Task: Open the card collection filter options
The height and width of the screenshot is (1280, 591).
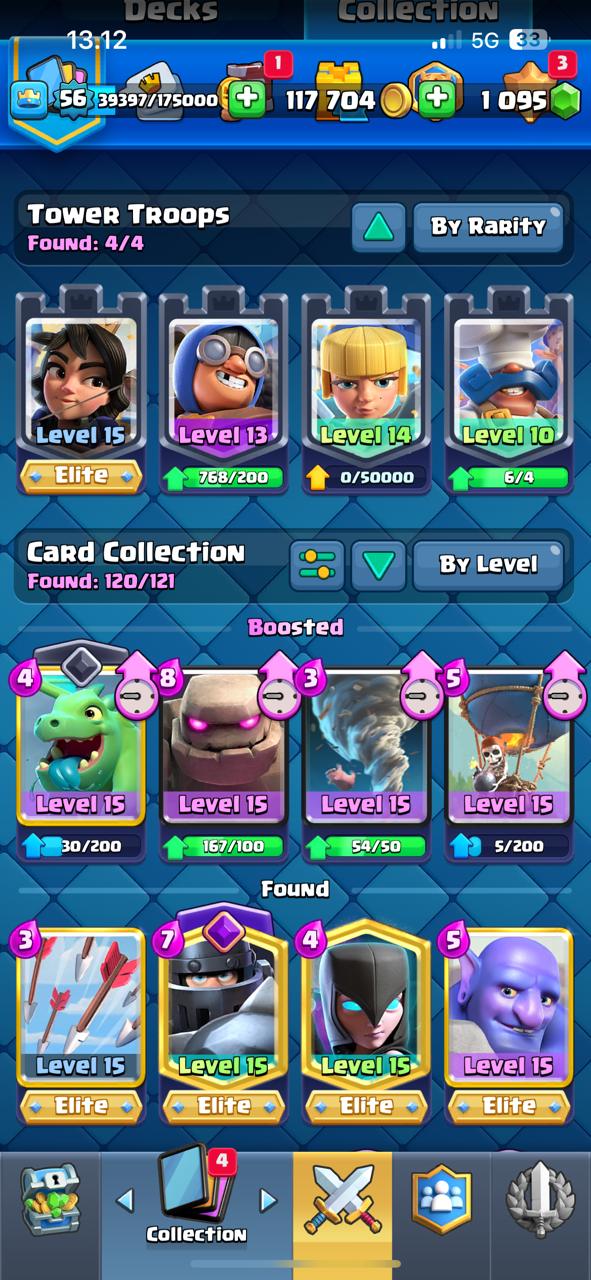Action: pos(317,565)
